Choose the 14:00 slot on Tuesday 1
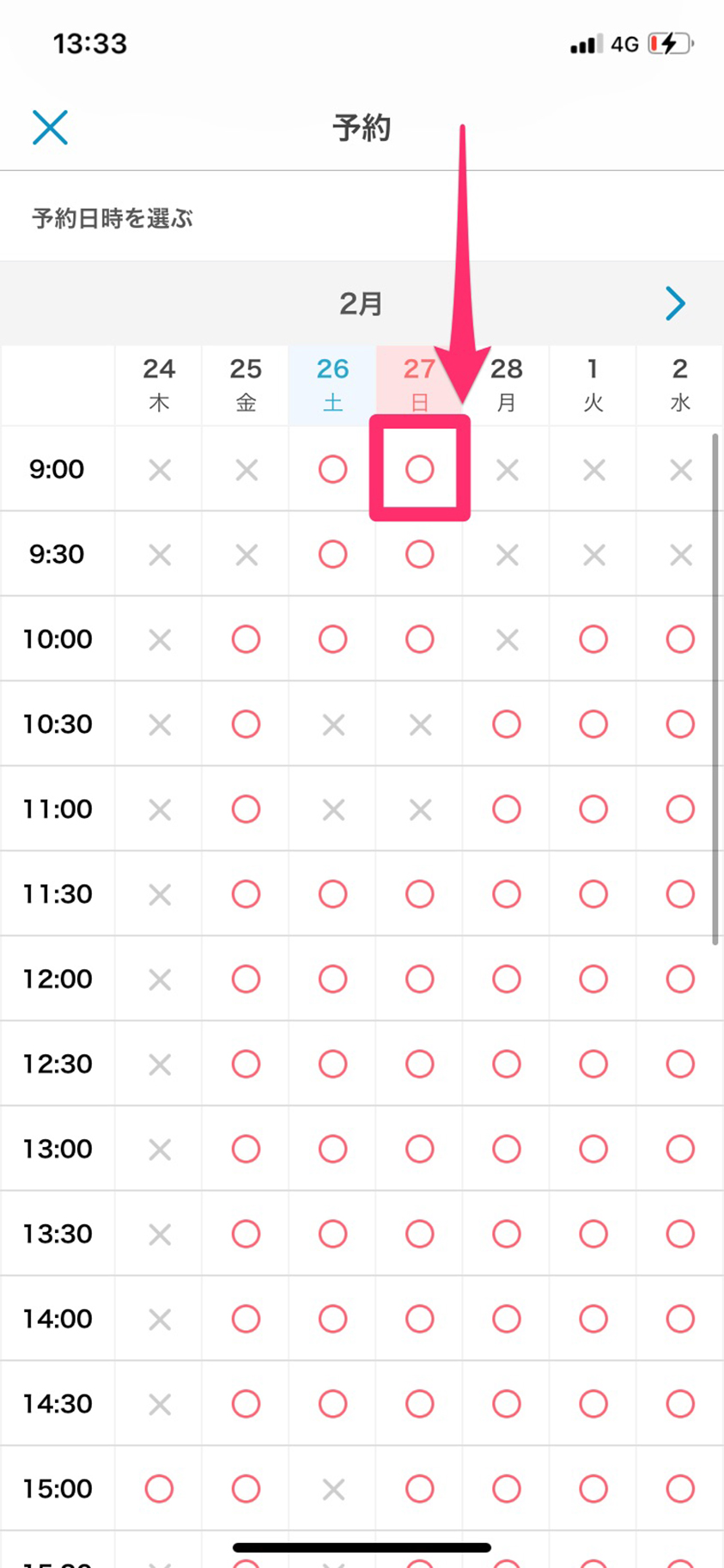Image resolution: width=724 pixels, height=1568 pixels. coord(593,1319)
